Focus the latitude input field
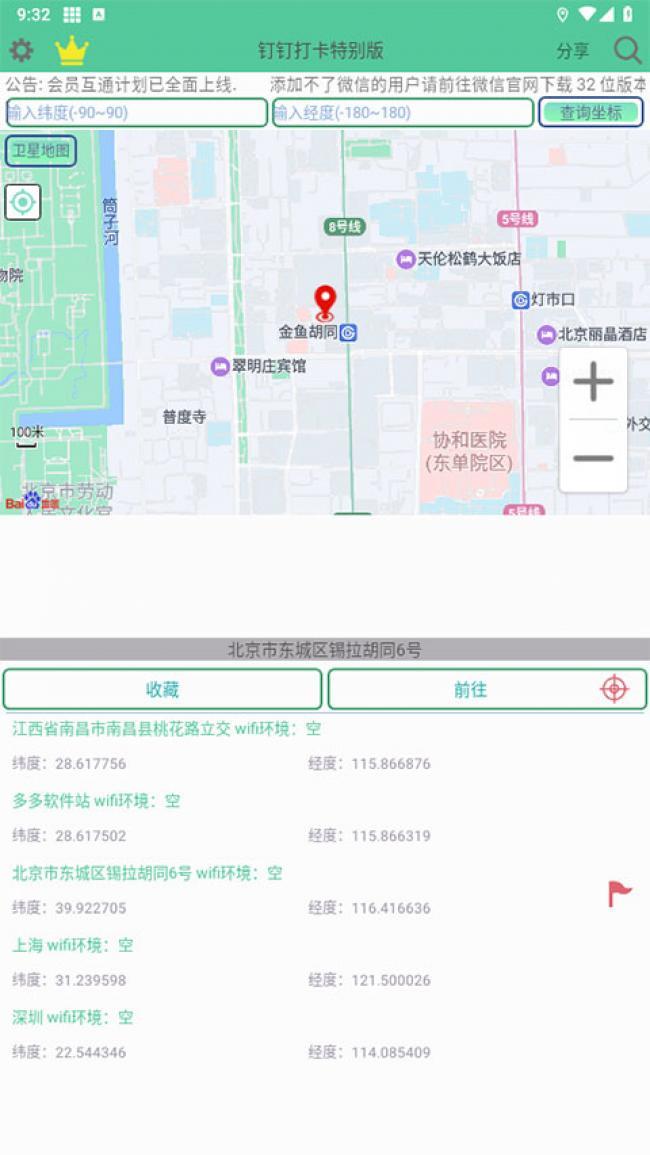The height and width of the screenshot is (1155, 650). tap(137, 112)
